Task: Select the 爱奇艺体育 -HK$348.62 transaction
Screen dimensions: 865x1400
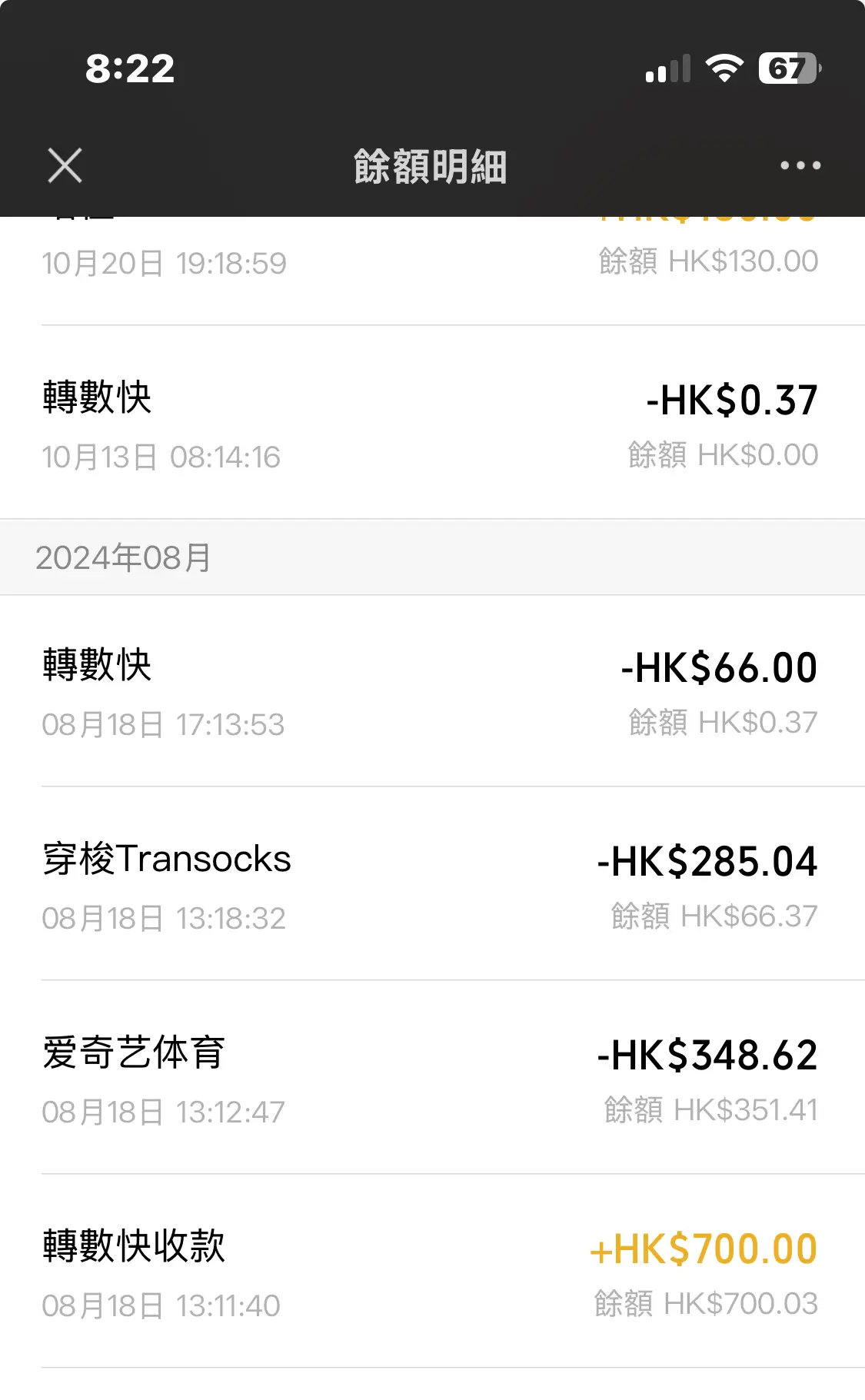Action: (432, 1078)
